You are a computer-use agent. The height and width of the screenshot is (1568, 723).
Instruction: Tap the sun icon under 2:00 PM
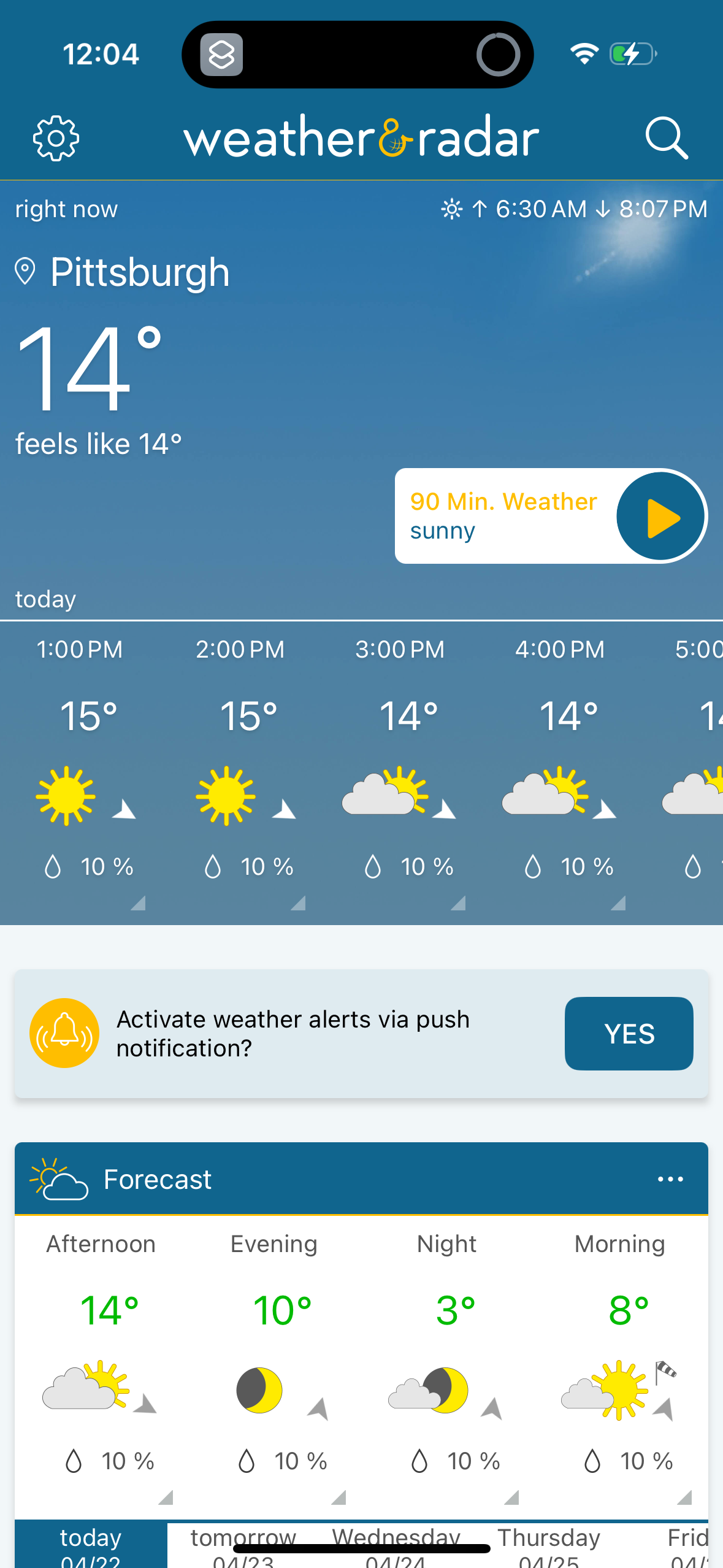[228, 797]
